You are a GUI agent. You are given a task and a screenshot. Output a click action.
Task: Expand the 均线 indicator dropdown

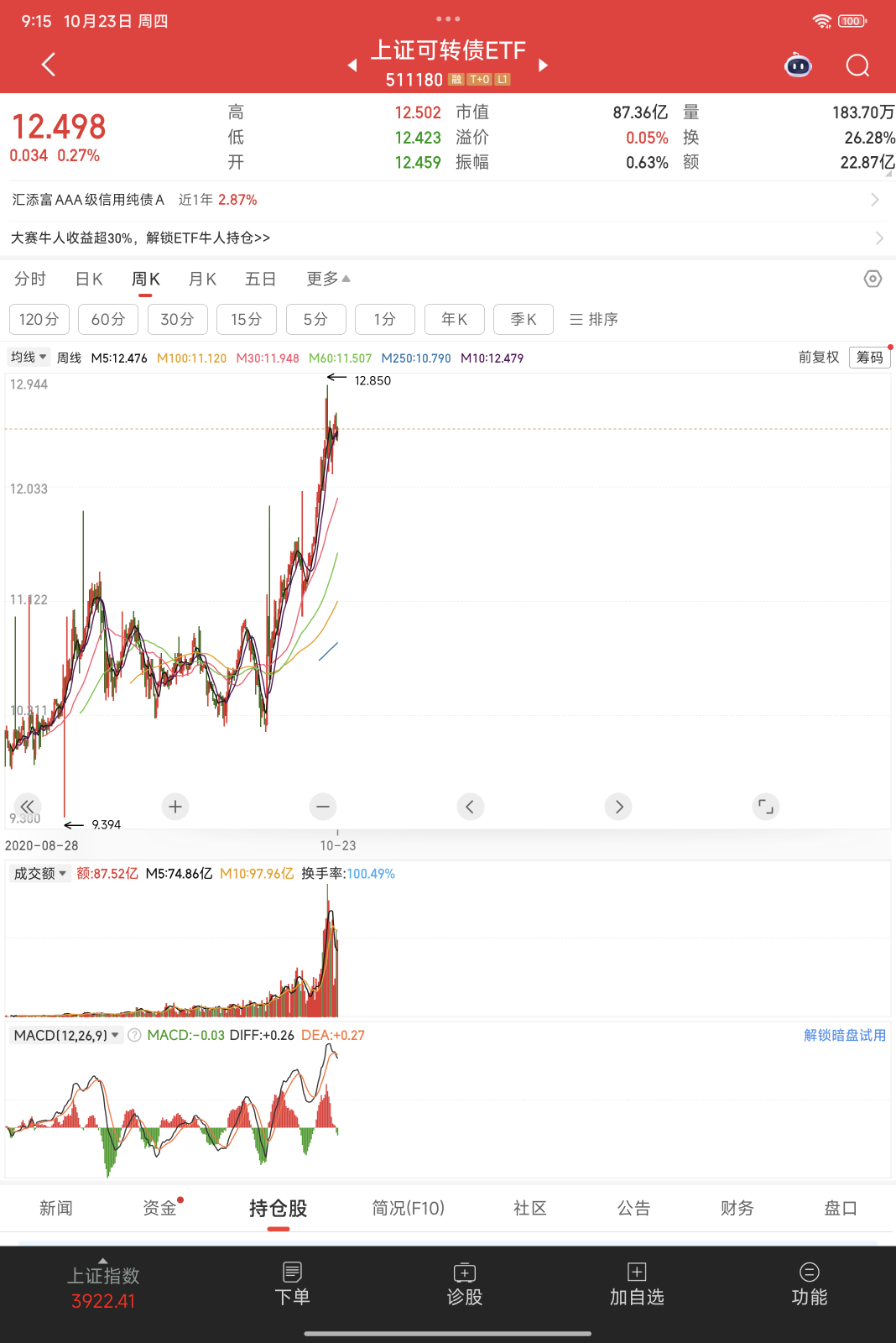(29, 358)
